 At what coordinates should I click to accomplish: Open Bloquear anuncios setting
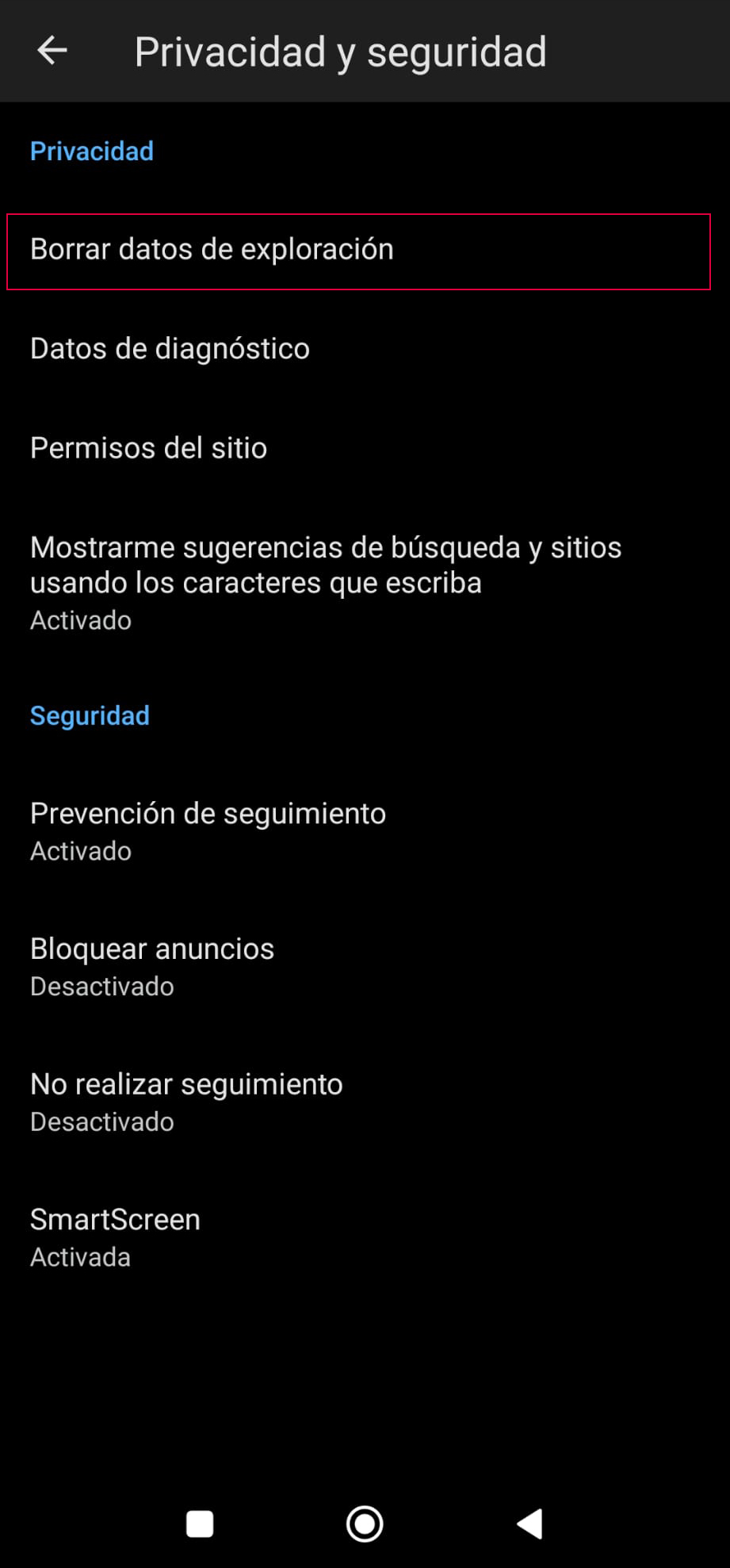coord(152,966)
